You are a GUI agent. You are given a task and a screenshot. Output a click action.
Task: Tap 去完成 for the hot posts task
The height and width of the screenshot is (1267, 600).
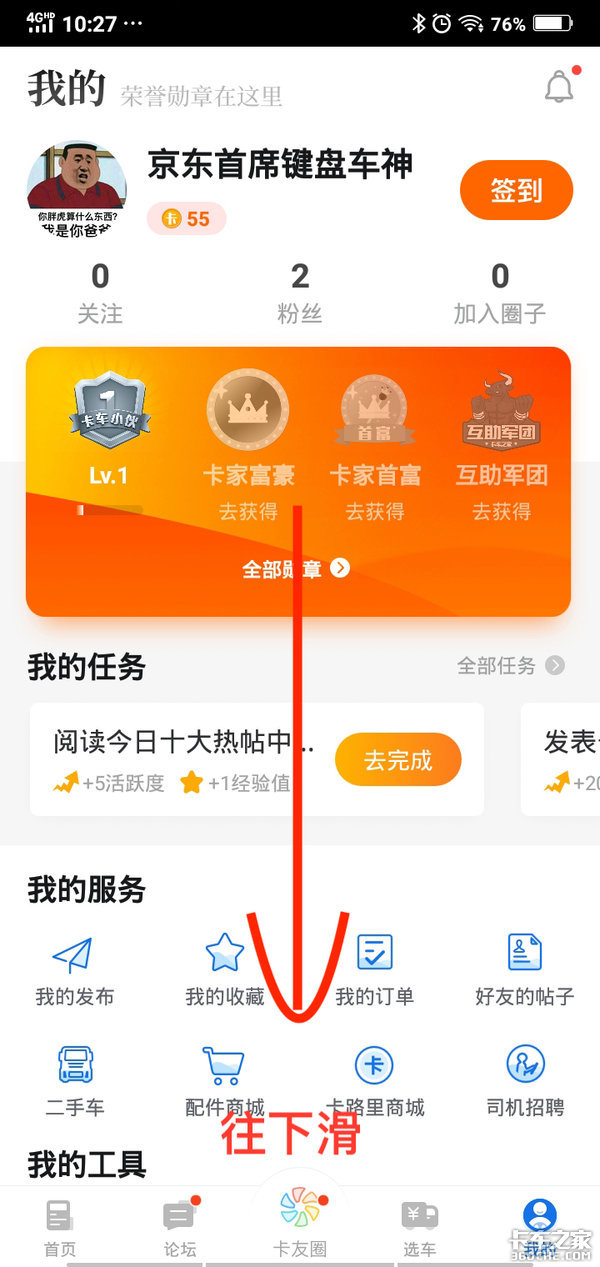[x=398, y=760]
